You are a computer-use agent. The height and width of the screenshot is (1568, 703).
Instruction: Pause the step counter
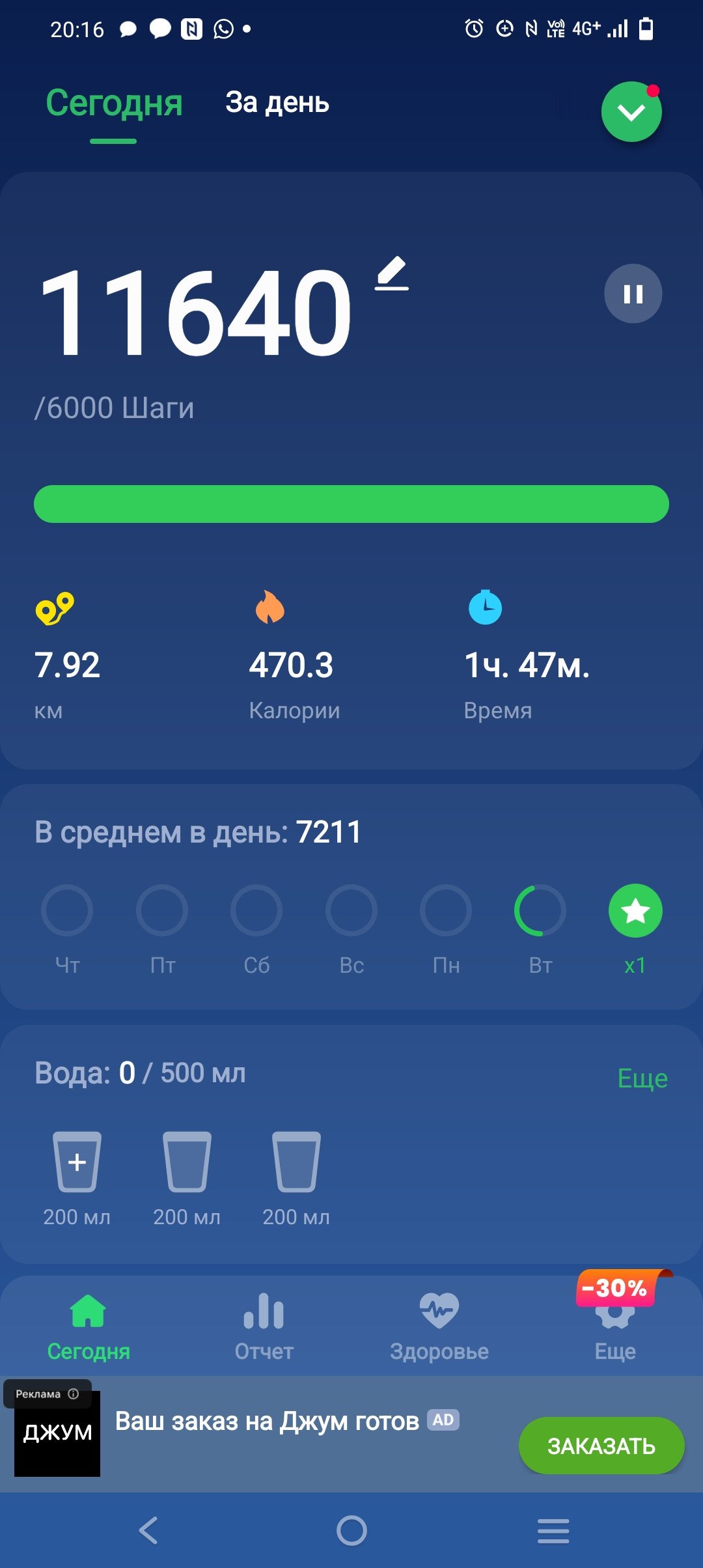tap(633, 294)
